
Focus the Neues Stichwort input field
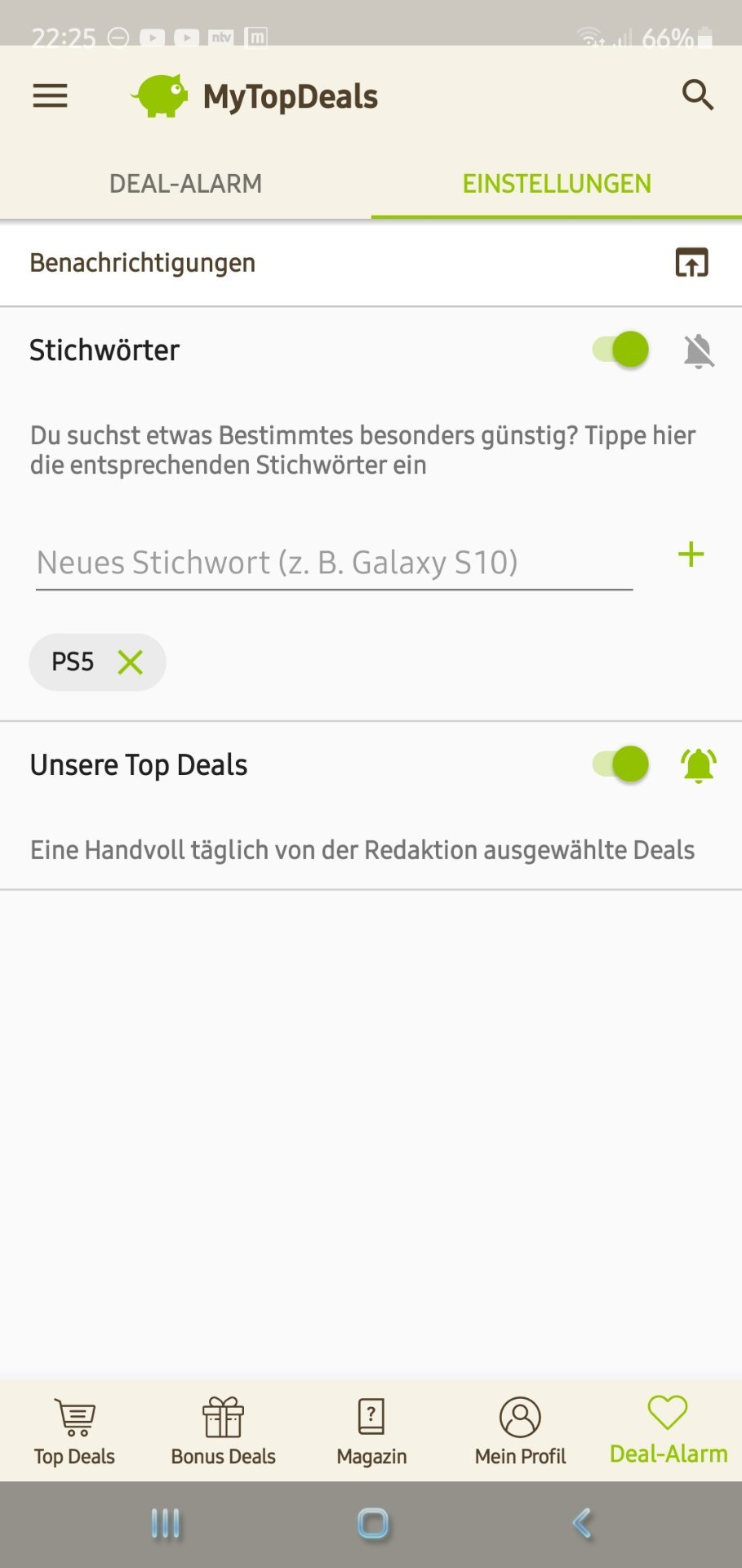click(335, 563)
